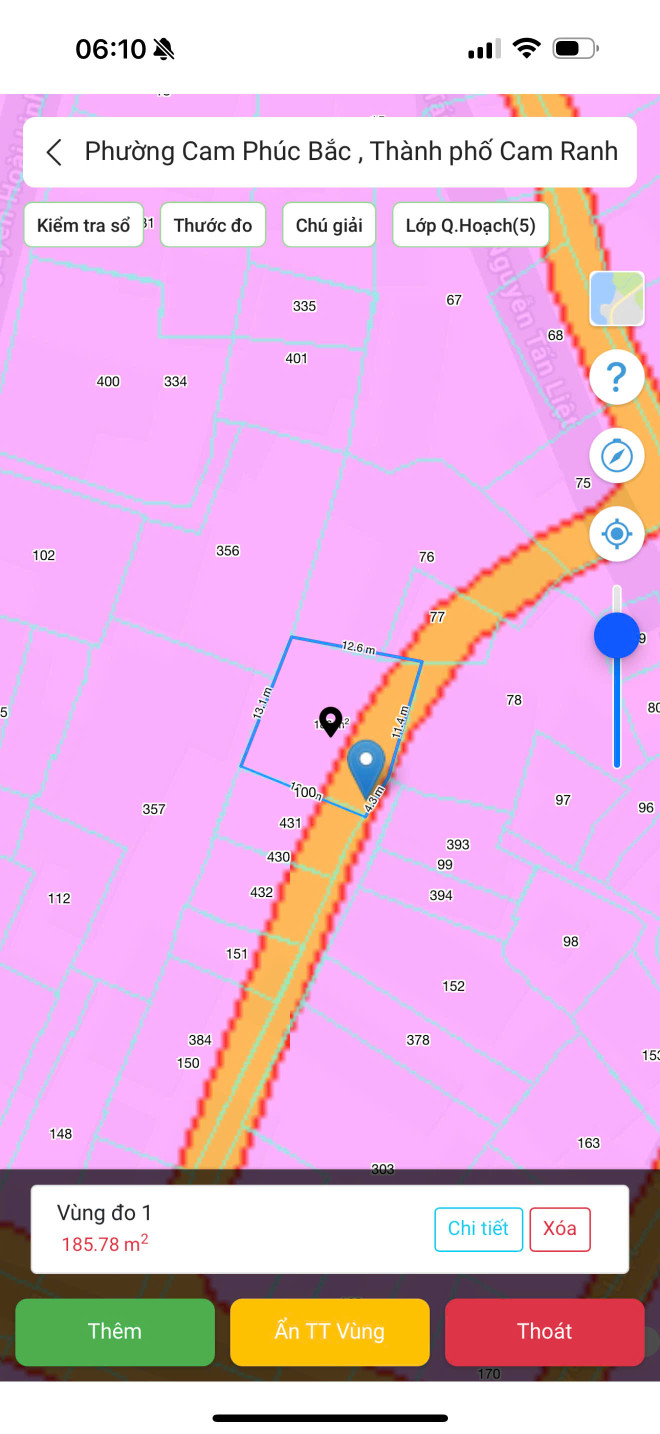Open the help question mark

point(617,378)
